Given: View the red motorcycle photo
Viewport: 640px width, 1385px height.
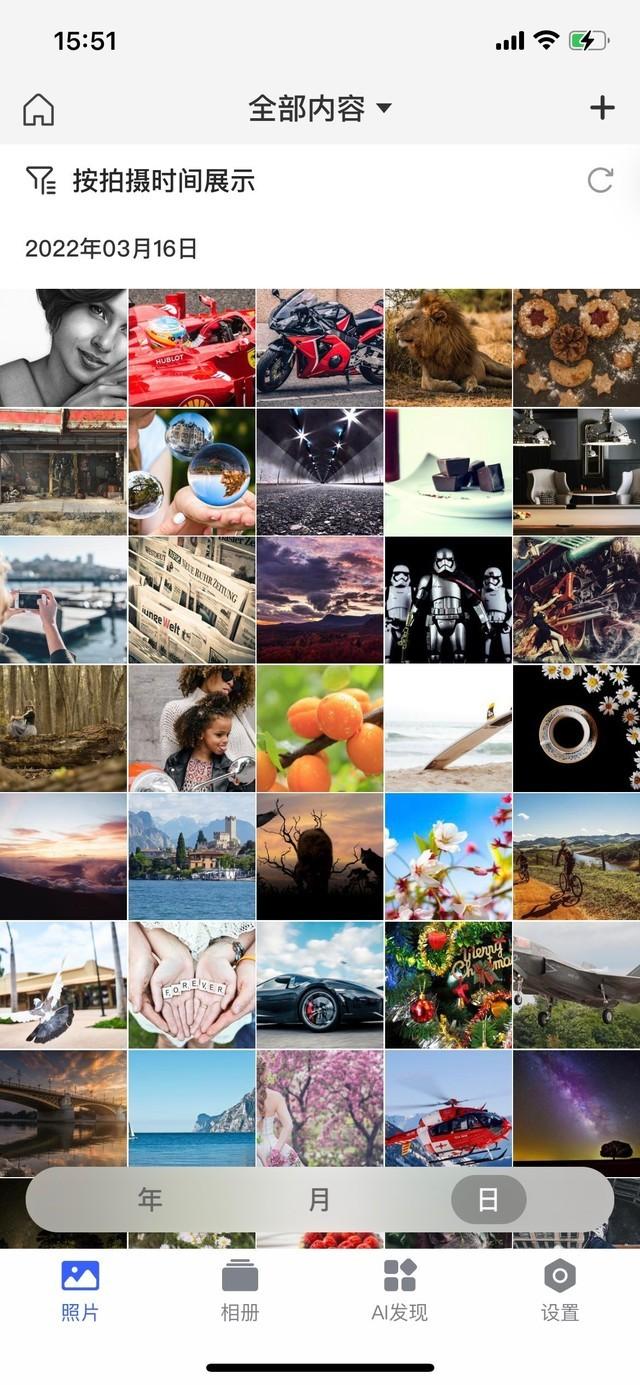Looking at the screenshot, I should pos(320,347).
